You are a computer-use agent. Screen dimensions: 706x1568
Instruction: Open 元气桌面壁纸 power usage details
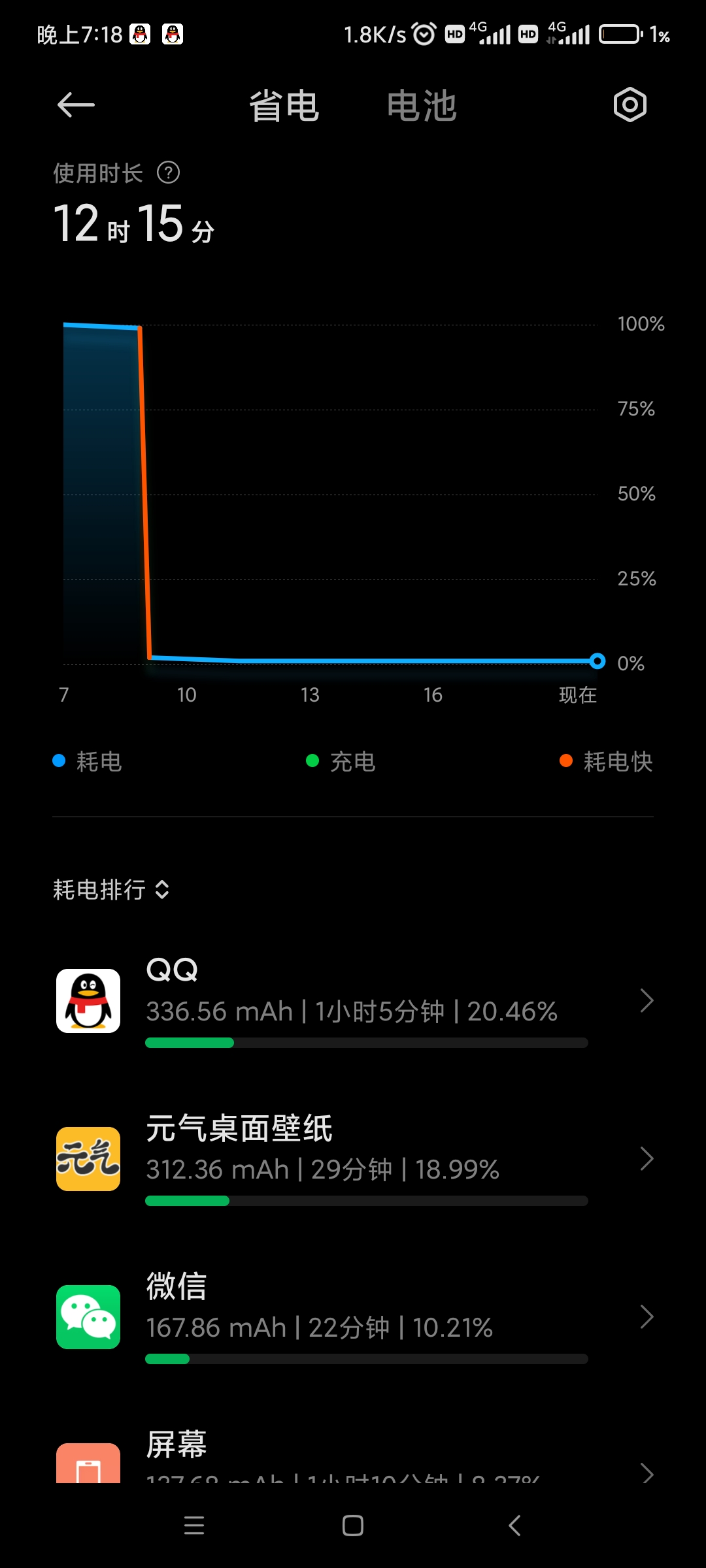pyautogui.click(x=353, y=1159)
